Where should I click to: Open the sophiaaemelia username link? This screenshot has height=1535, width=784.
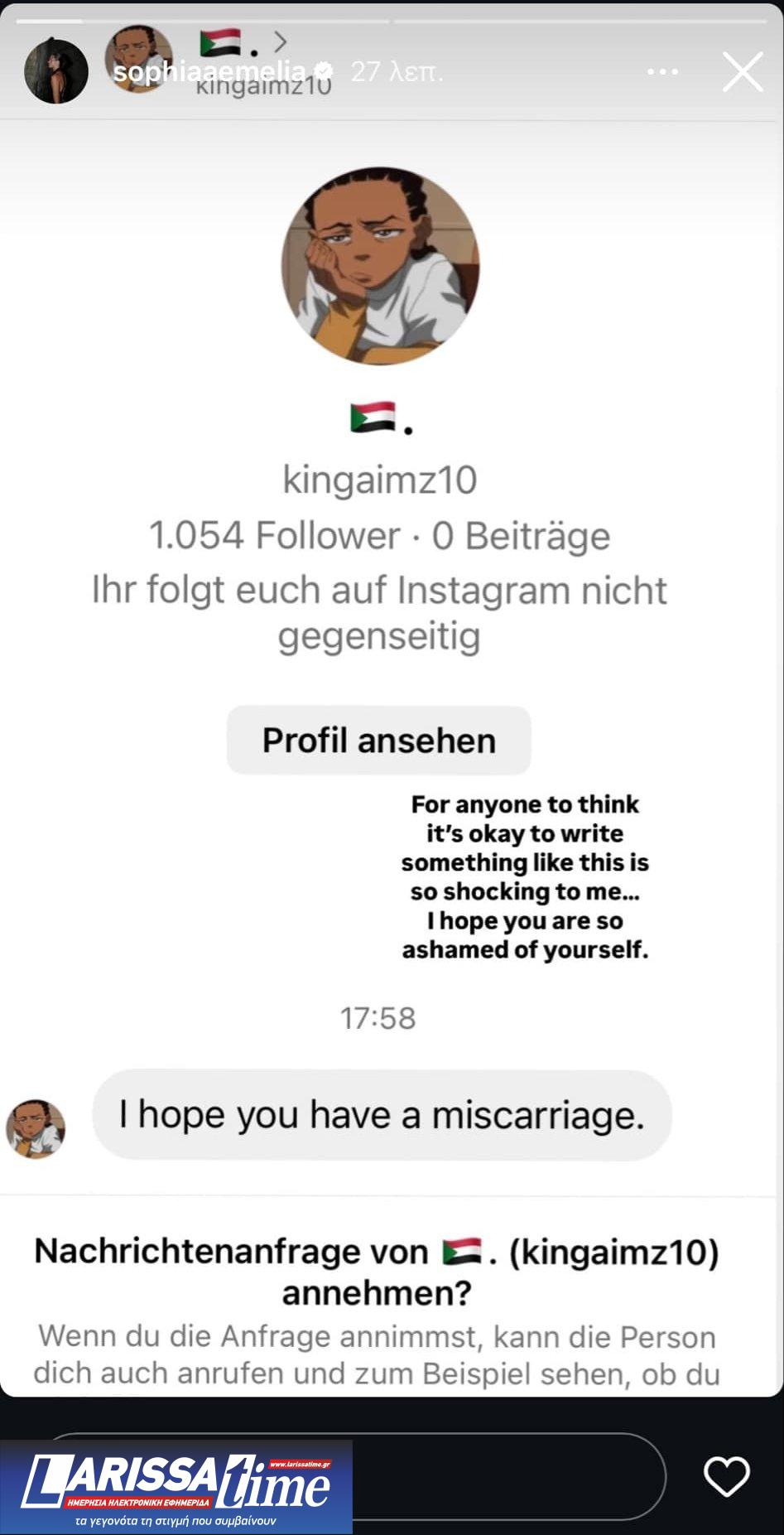(x=209, y=72)
